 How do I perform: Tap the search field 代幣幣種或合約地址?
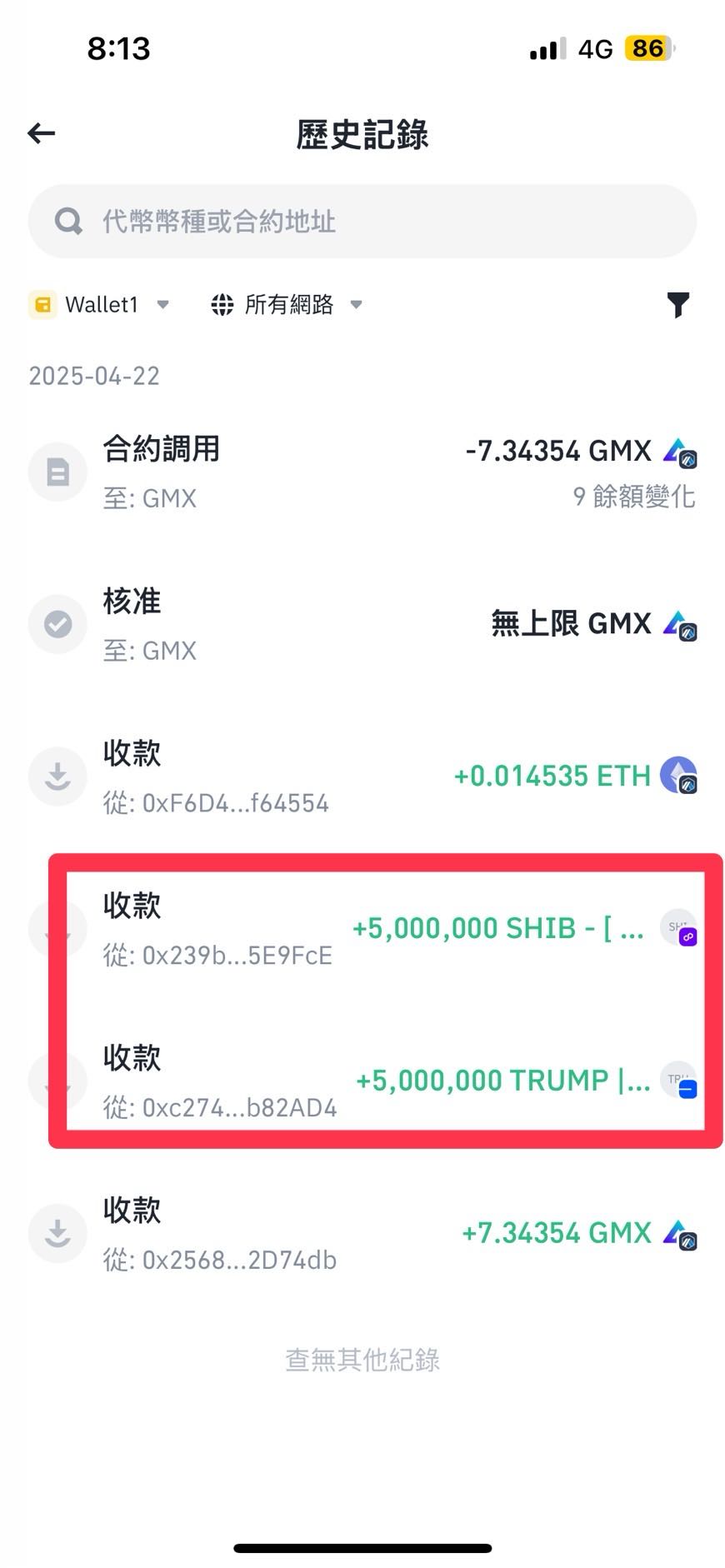(362, 221)
